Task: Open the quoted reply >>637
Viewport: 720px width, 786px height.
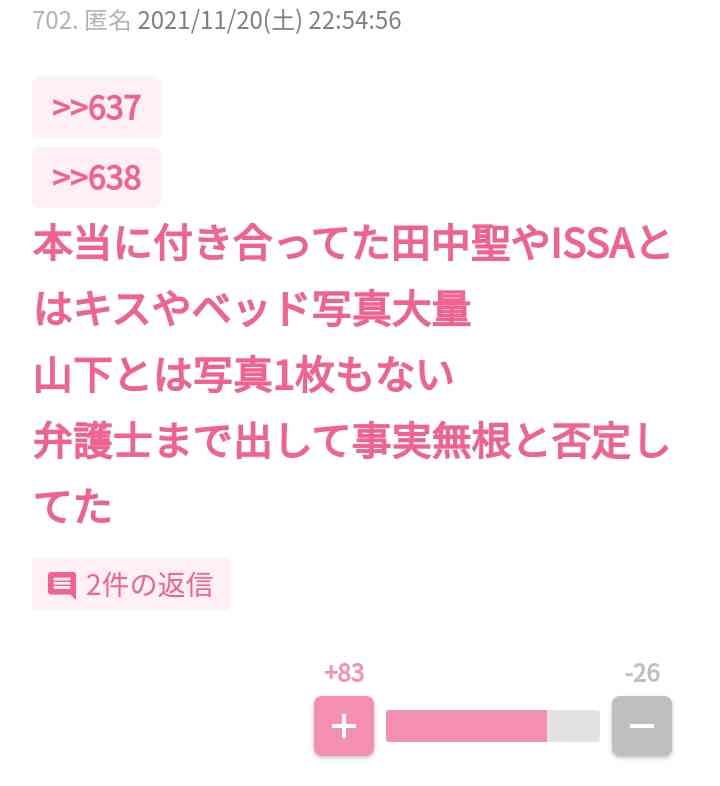Action: pyautogui.click(x=96, y=107)
